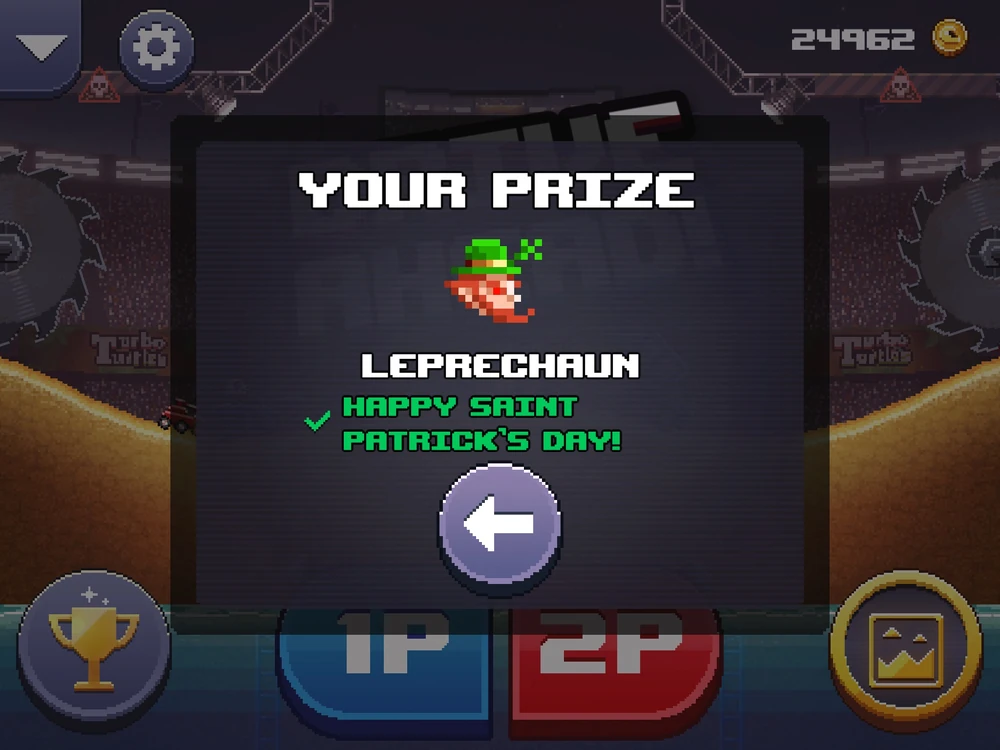Open the trophy achievements button
The height and width of the screenshot is (750, 1000).
tap(94, 647)
